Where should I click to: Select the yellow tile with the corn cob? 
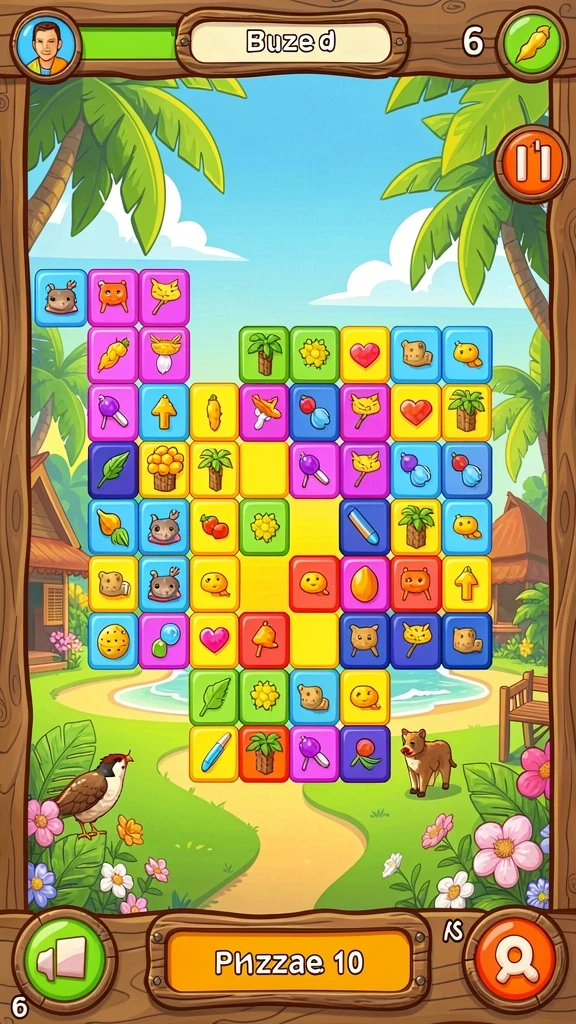point(214,411)
